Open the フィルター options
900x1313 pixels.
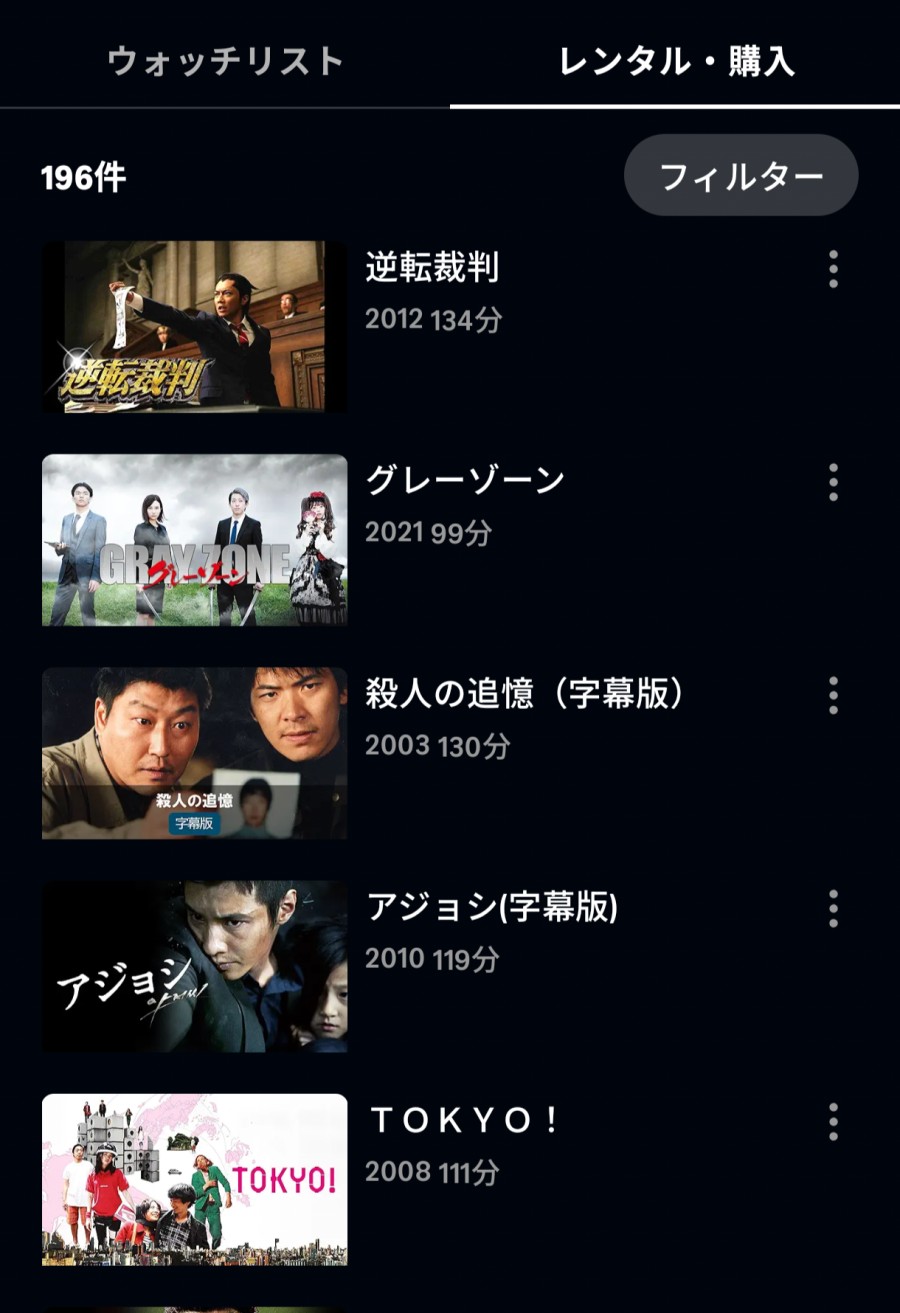(741, 176)
